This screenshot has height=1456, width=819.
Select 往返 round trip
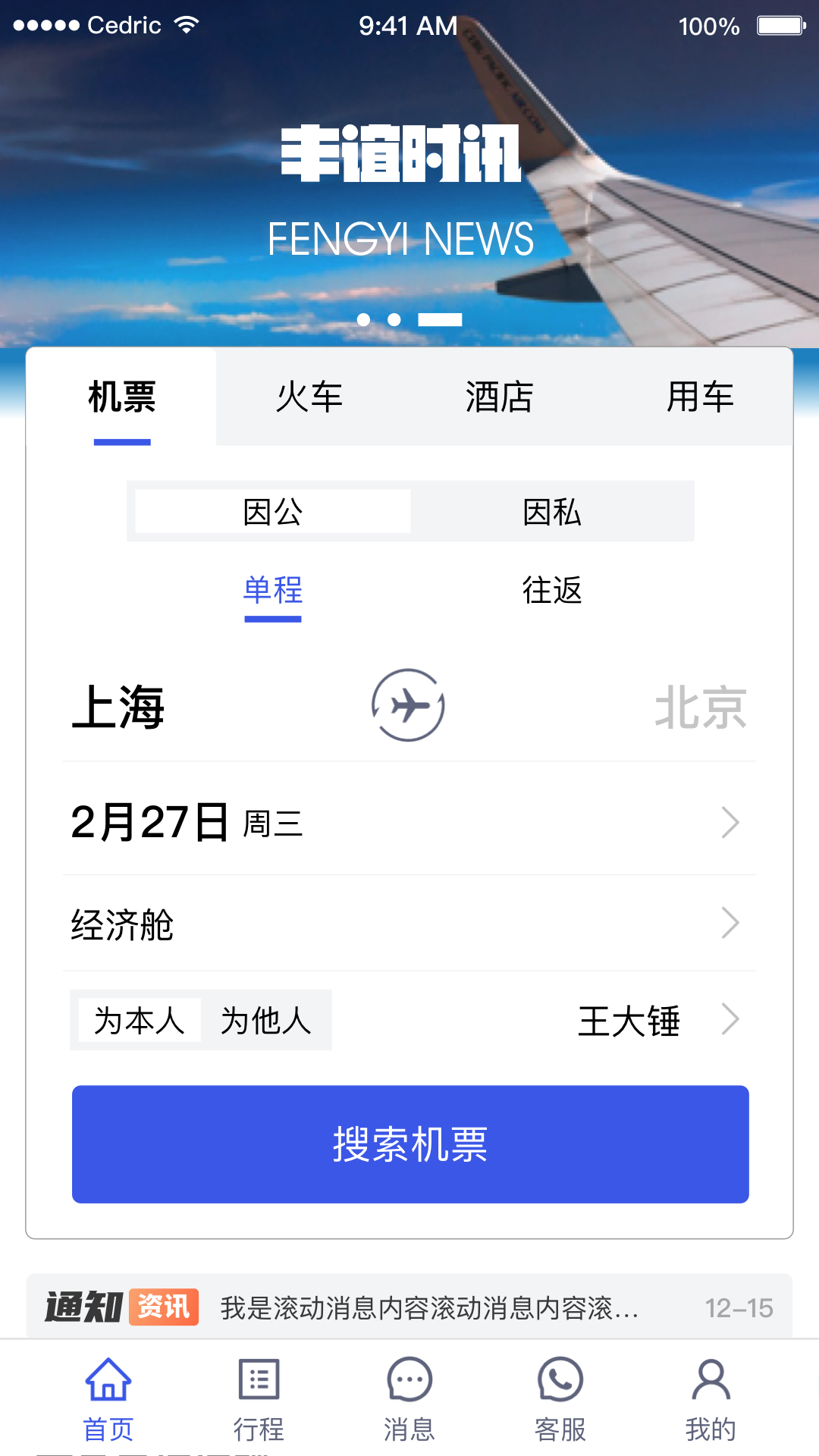[551, 590]
